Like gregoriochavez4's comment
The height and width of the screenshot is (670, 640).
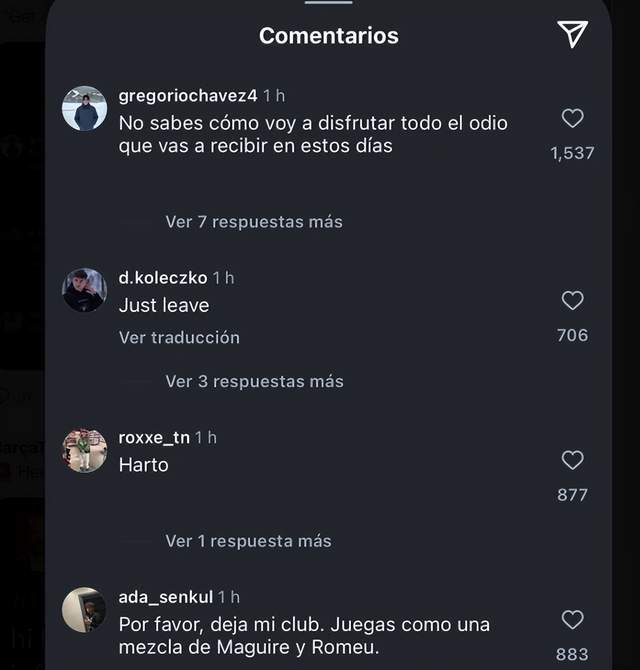point(572,119)
